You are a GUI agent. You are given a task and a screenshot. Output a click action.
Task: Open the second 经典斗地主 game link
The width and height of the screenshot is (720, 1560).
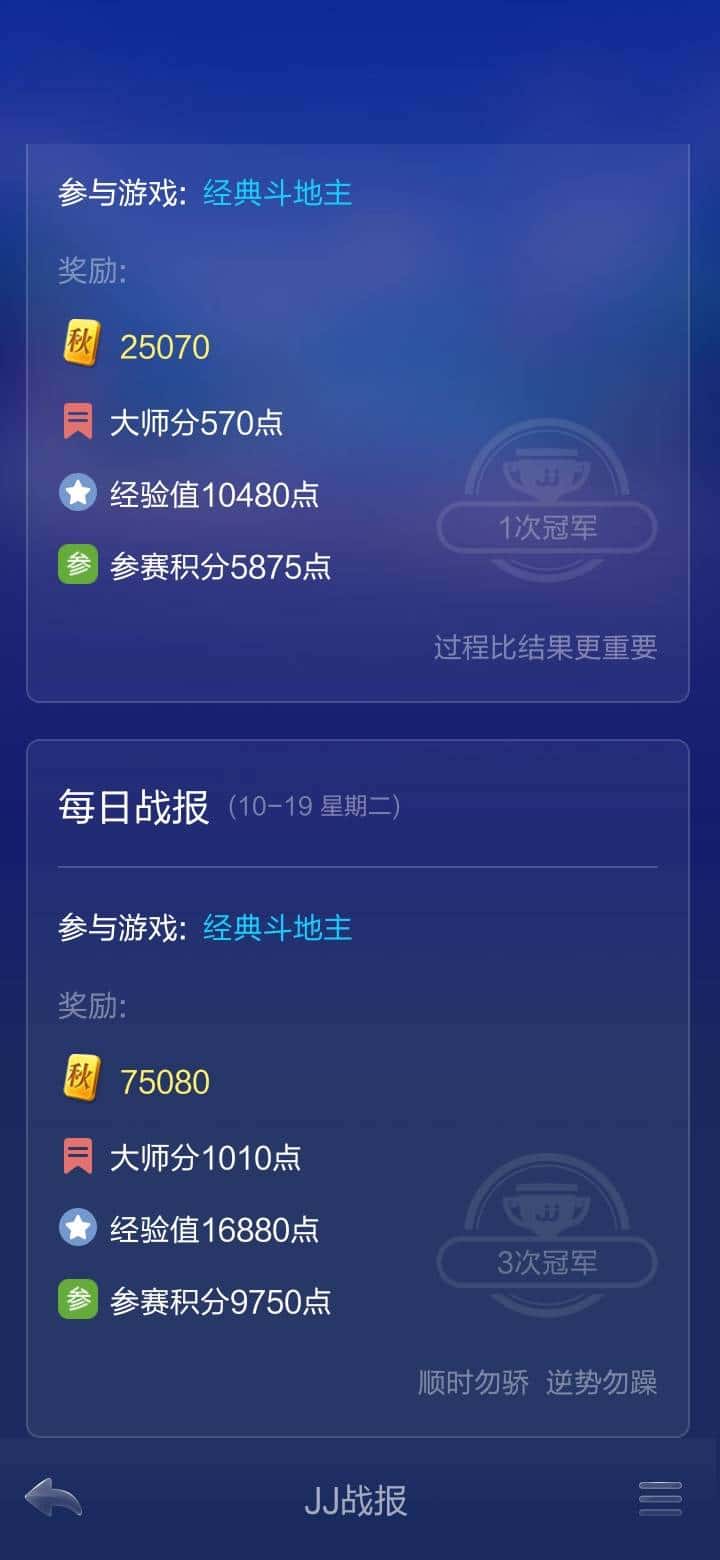click(x=277, y=929)
